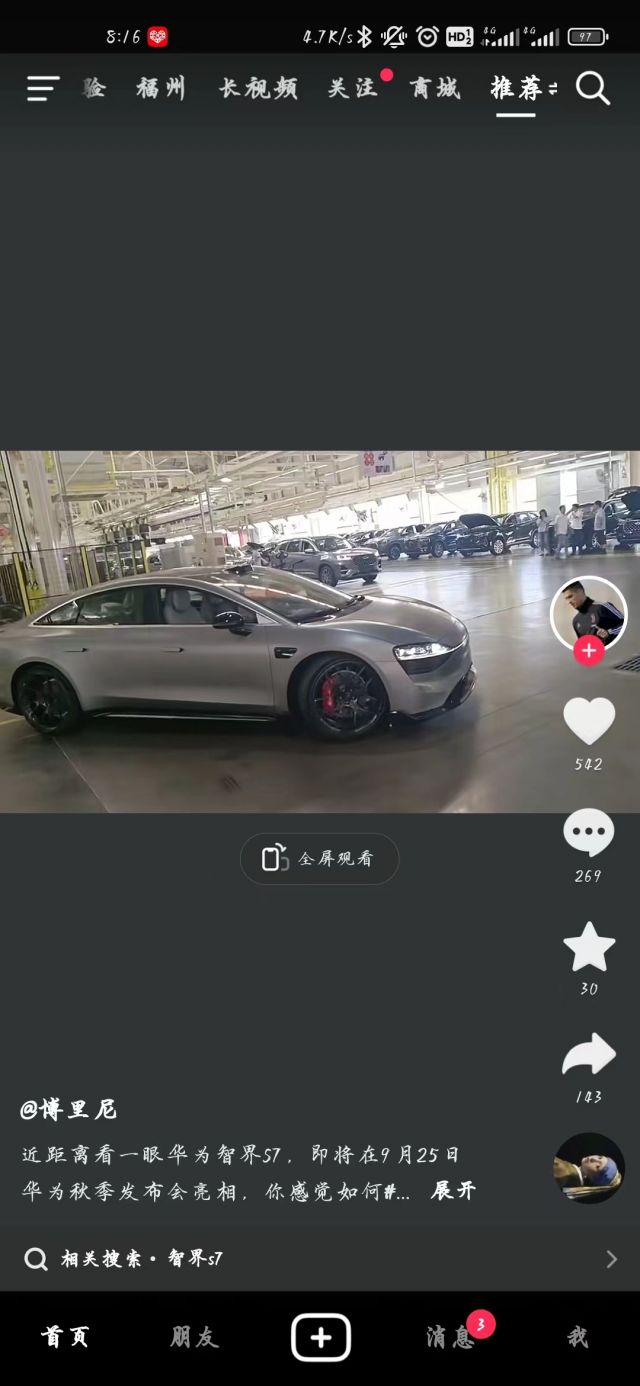Open the spinning music disc

[x=589, y=1168]
